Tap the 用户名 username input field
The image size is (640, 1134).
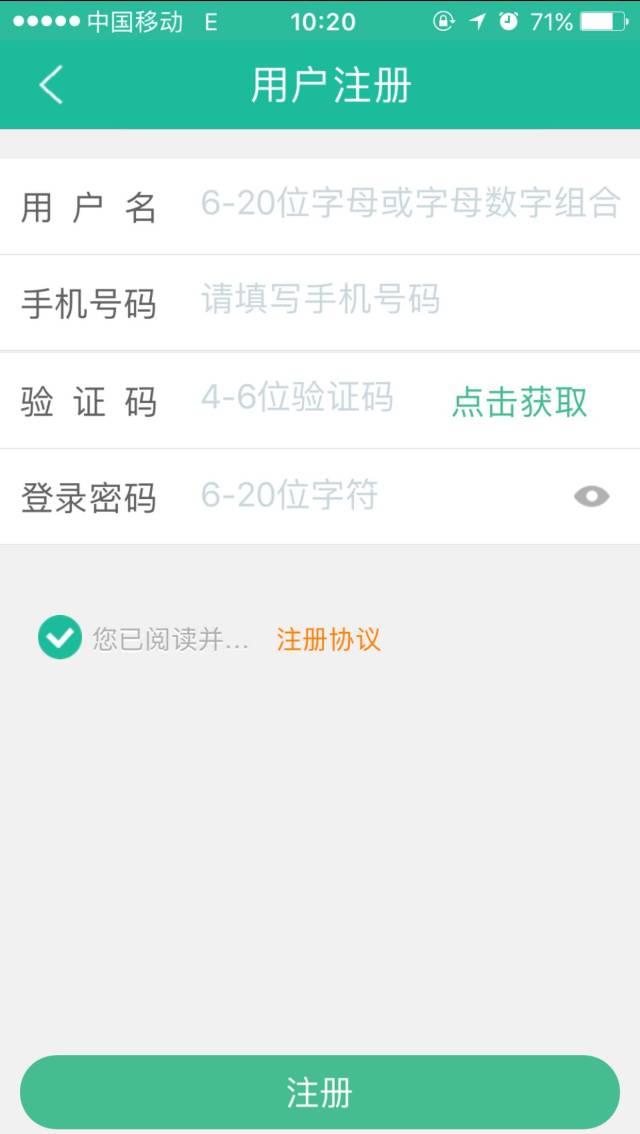click(x=410, y=204)
